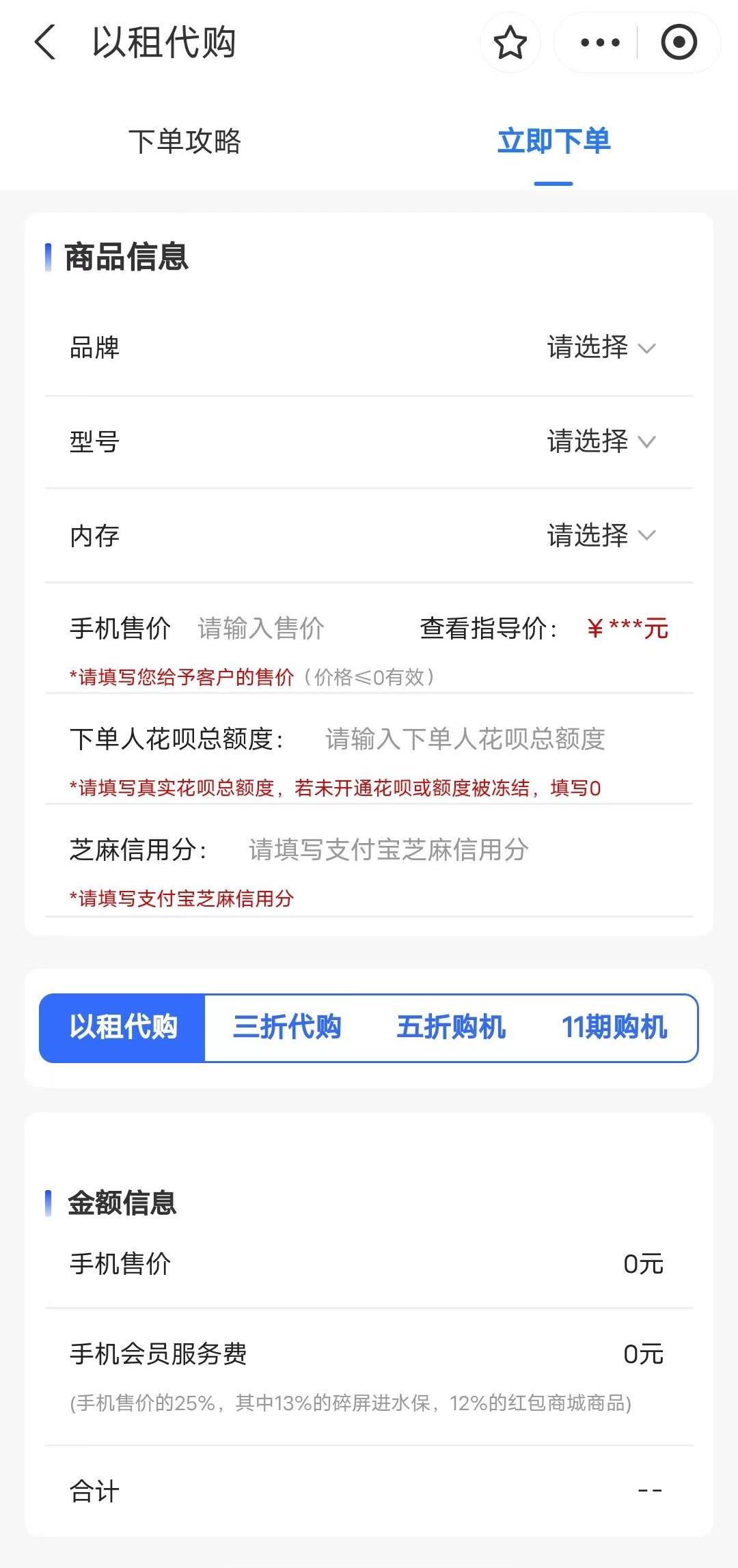Tap the 下单人花呗总额度 input field
Viewport: 738px width, 1568px height.
click(465, 739)
